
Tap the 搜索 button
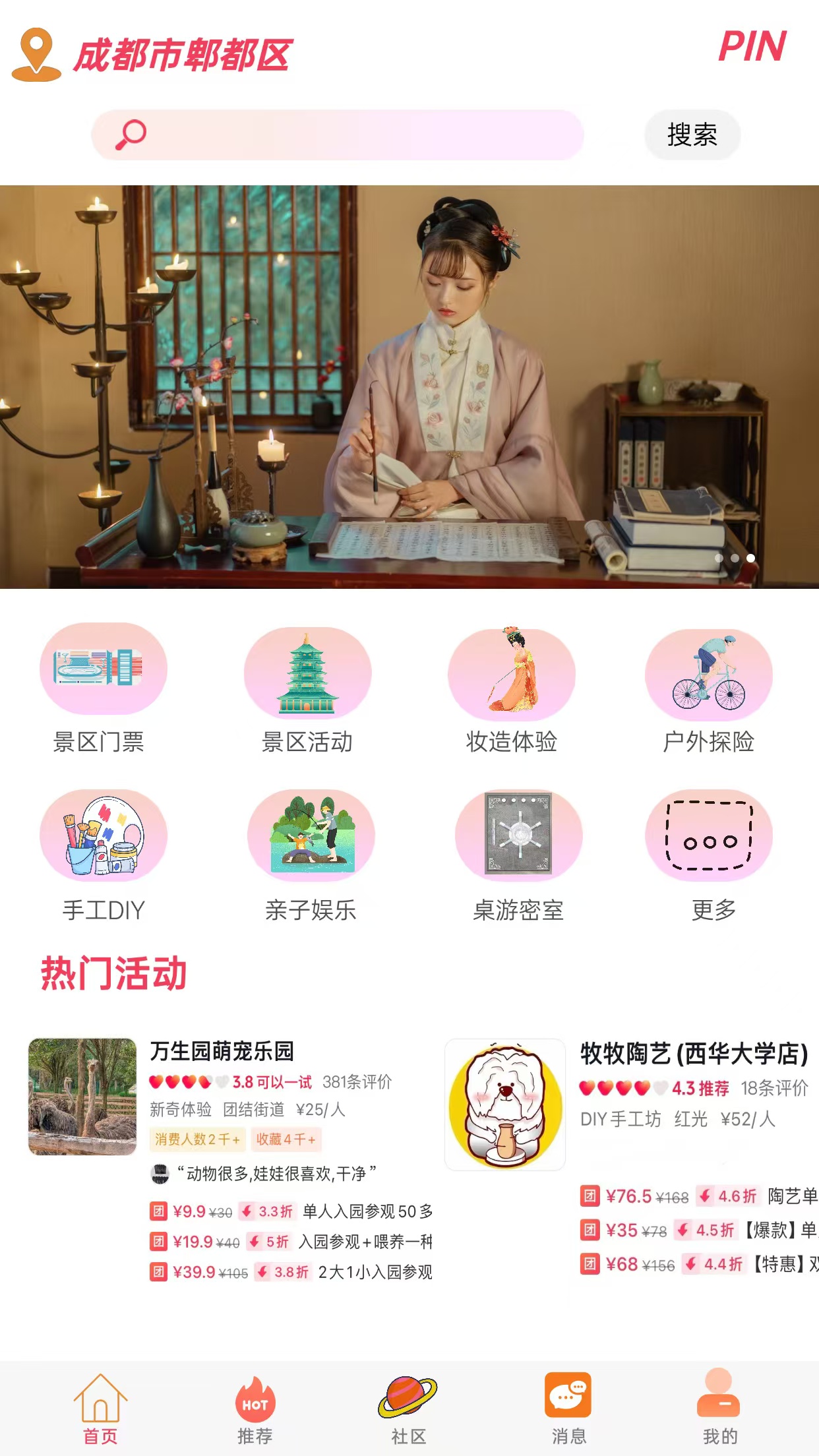(692, 135)
